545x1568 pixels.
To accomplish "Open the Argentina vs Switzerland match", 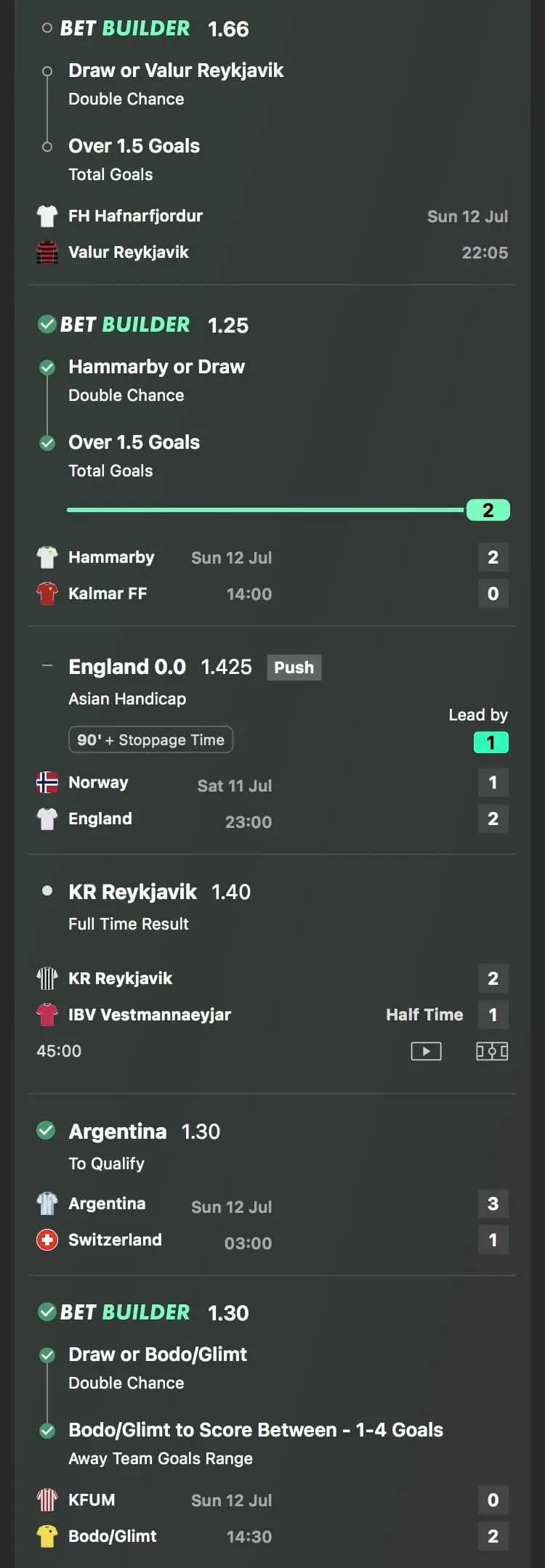I will (272, 1222).
